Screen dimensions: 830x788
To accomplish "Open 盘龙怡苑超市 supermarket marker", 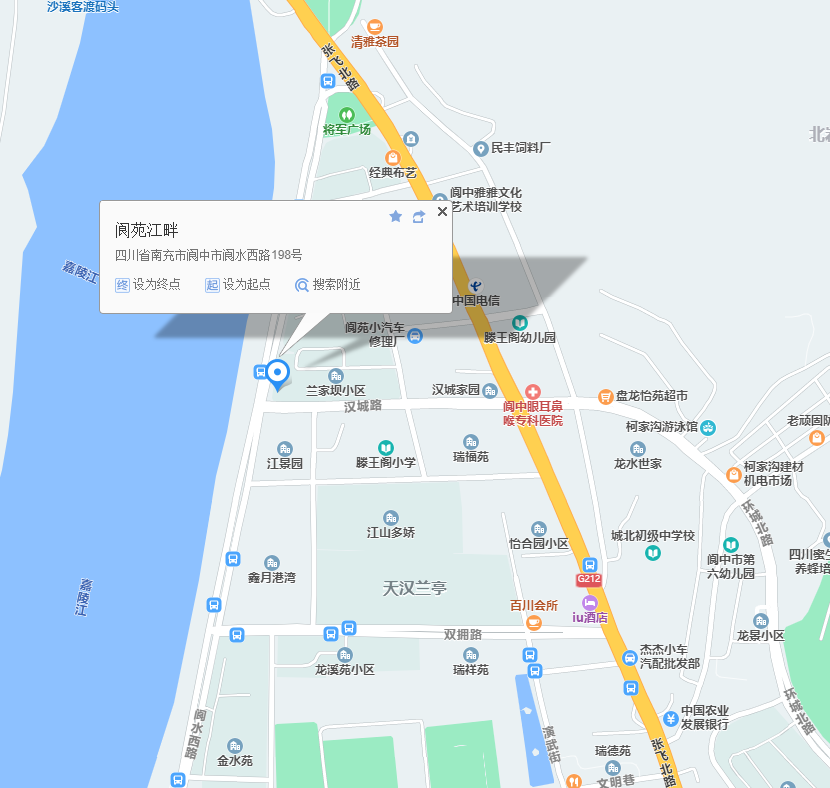I will click(605, 397).
